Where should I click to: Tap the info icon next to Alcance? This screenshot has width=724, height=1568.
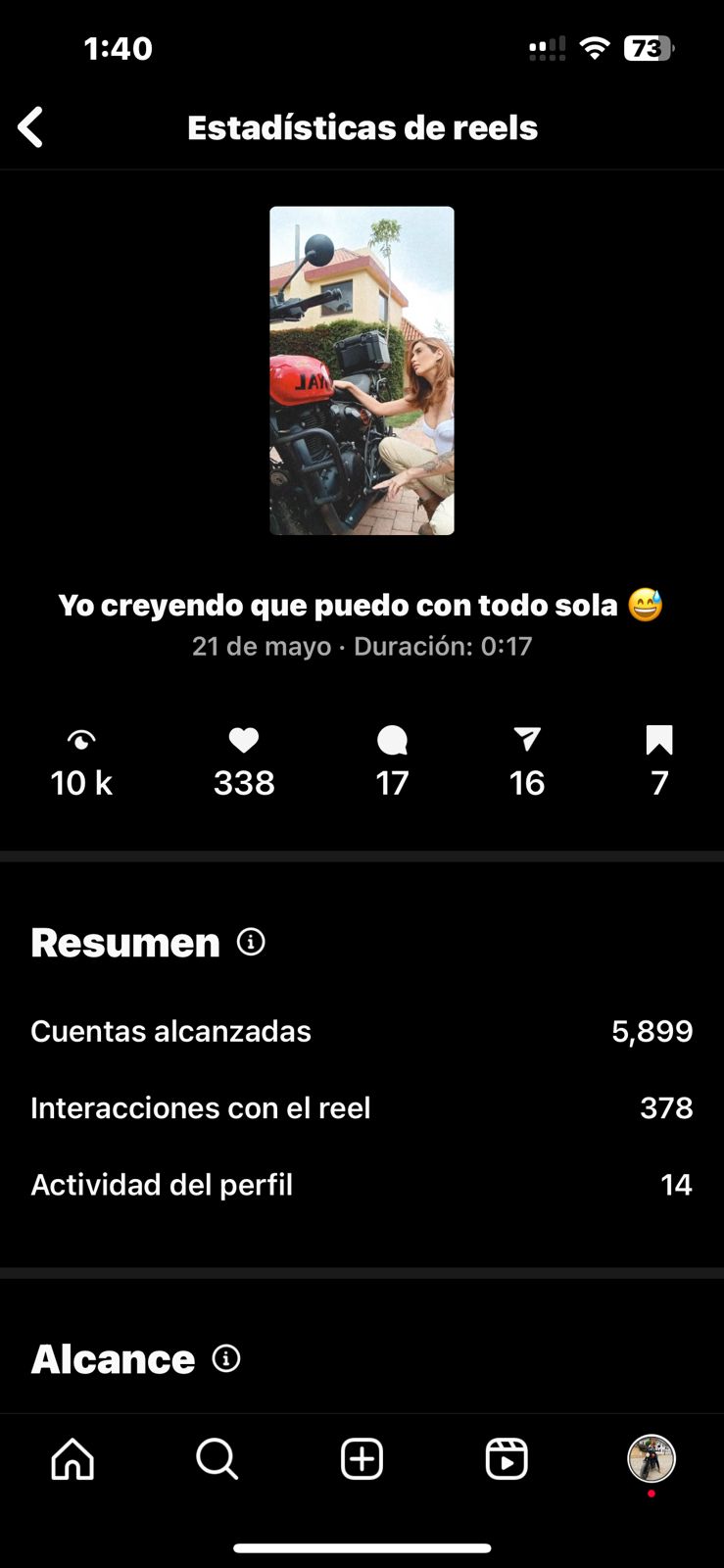226,1358
